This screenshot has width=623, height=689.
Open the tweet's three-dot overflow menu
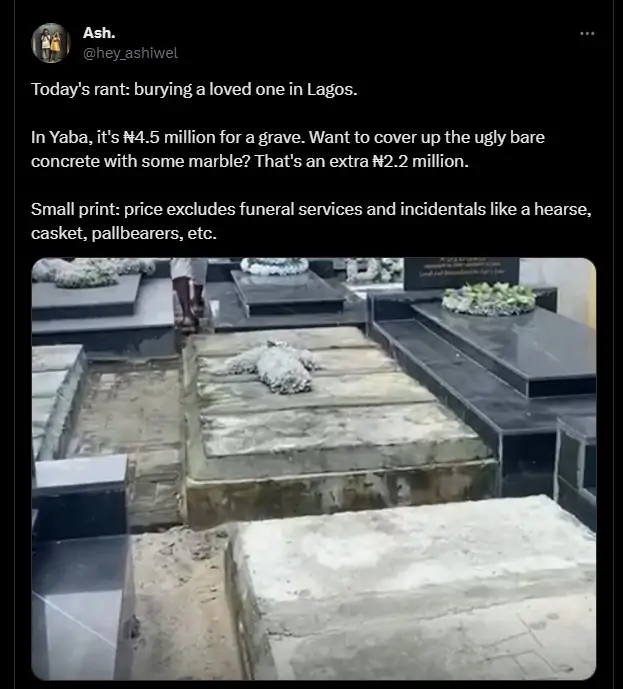587,33
